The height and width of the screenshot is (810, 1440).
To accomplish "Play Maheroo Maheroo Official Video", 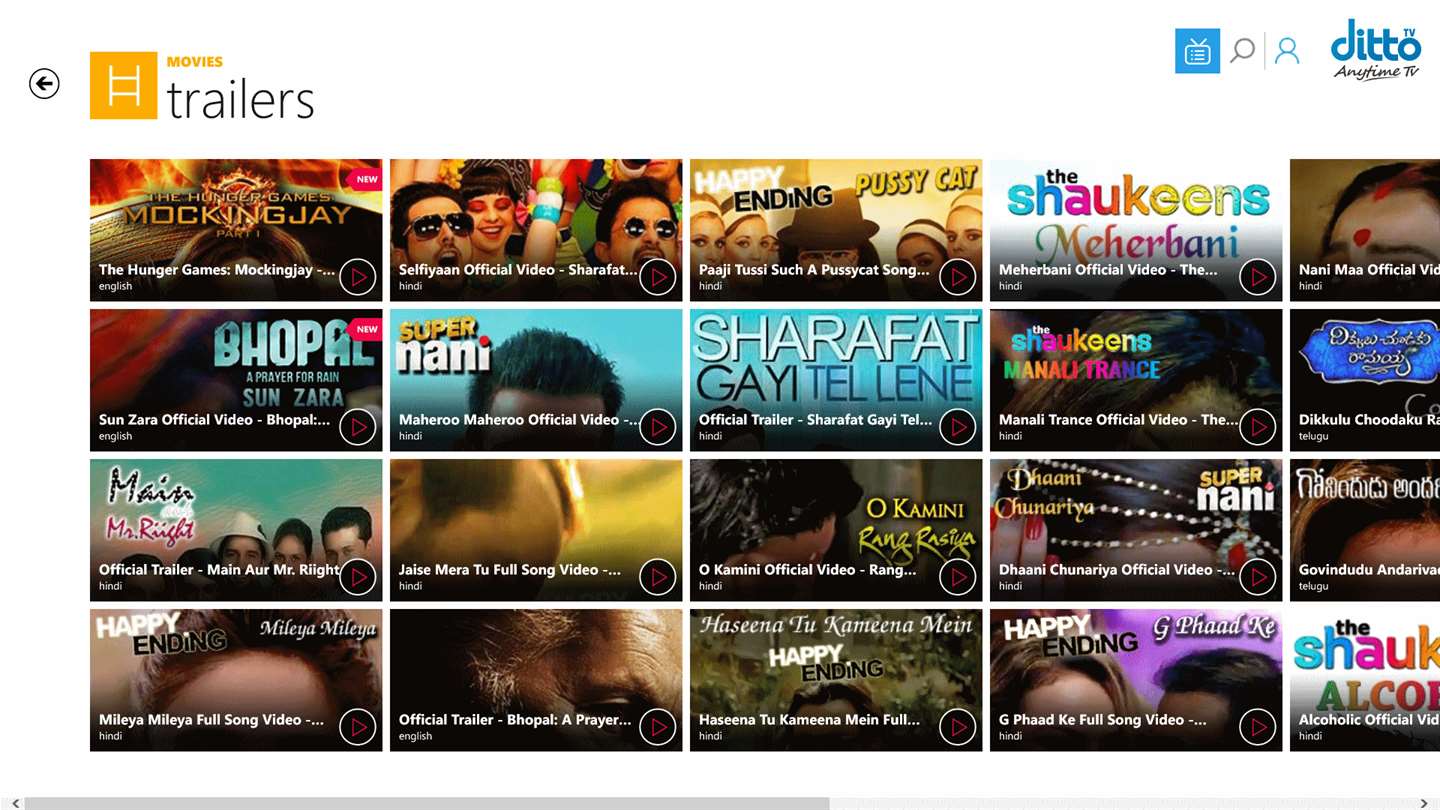I will pos(657,427).
